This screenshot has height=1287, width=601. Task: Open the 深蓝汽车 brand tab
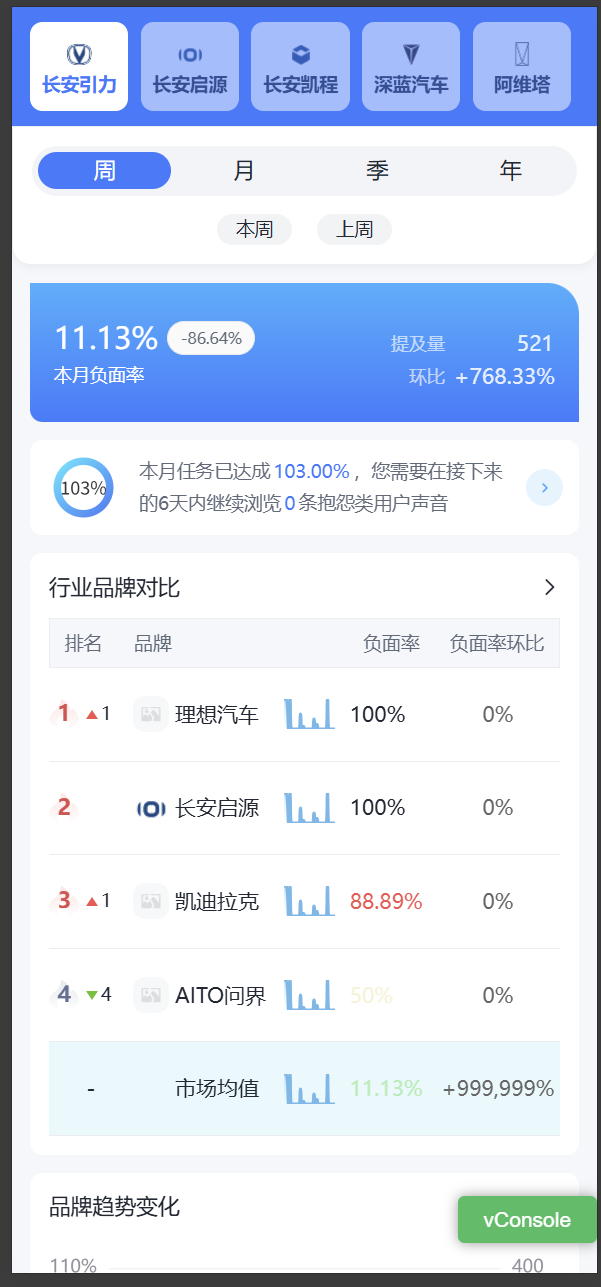411,67
